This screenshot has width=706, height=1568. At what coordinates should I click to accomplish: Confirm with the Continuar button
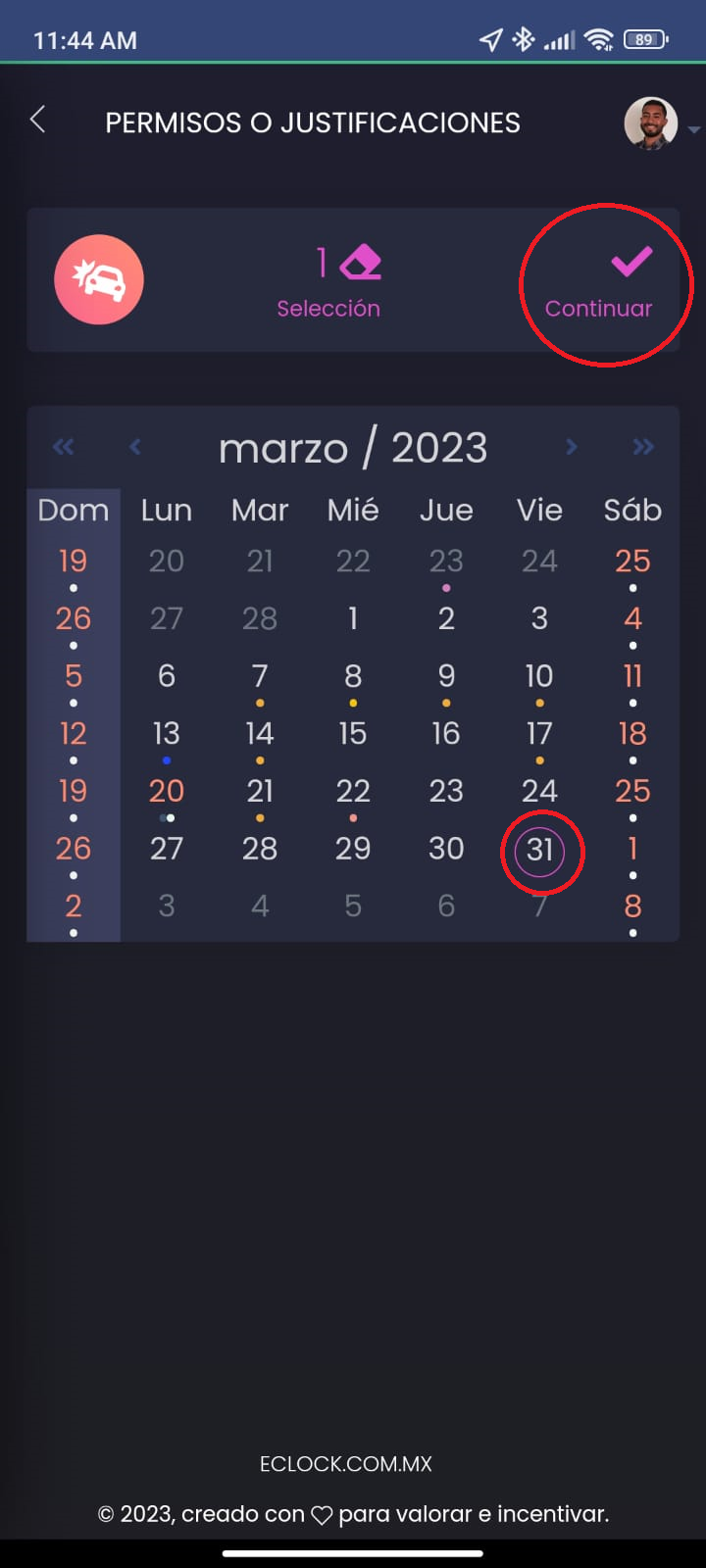[599, 281]
